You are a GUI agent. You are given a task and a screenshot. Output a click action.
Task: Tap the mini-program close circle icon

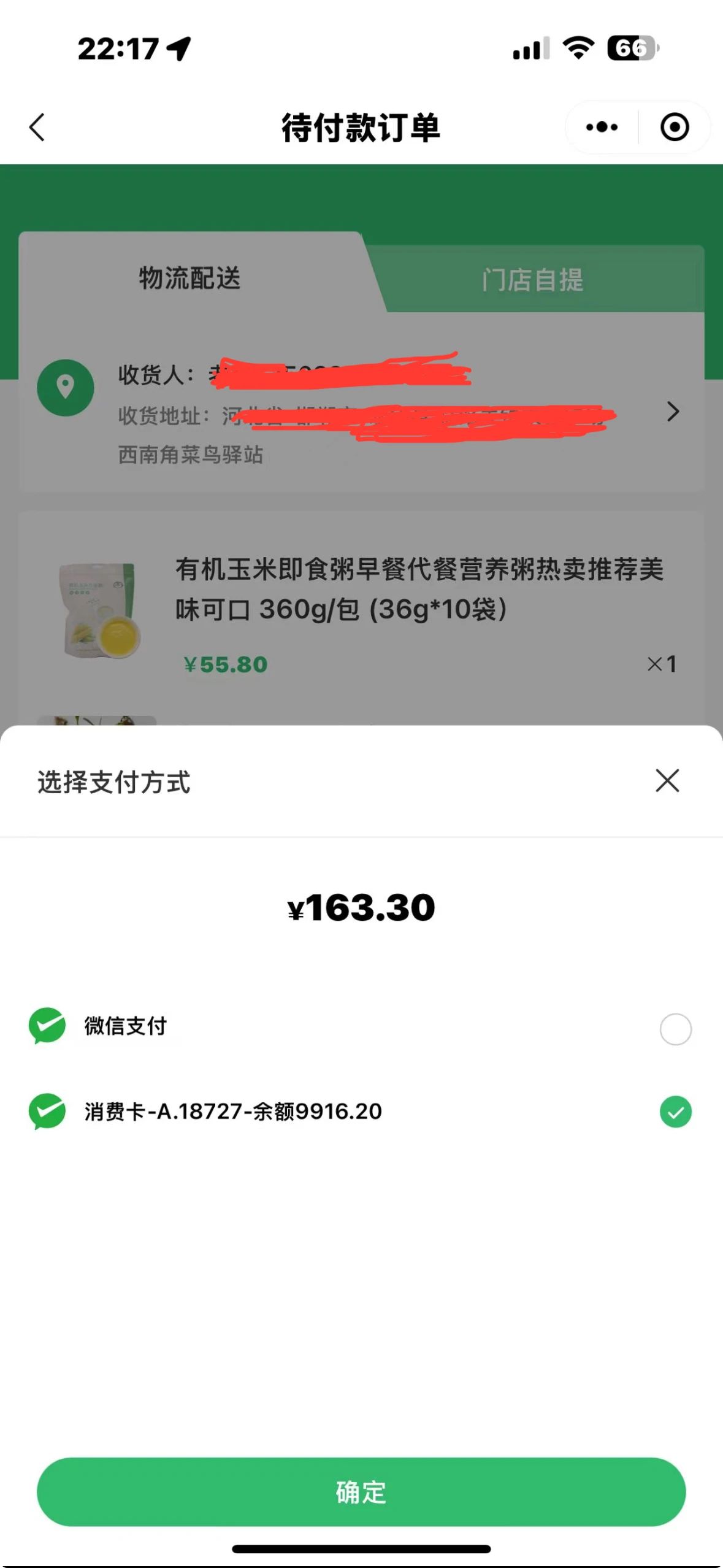[x=675, y=127]
